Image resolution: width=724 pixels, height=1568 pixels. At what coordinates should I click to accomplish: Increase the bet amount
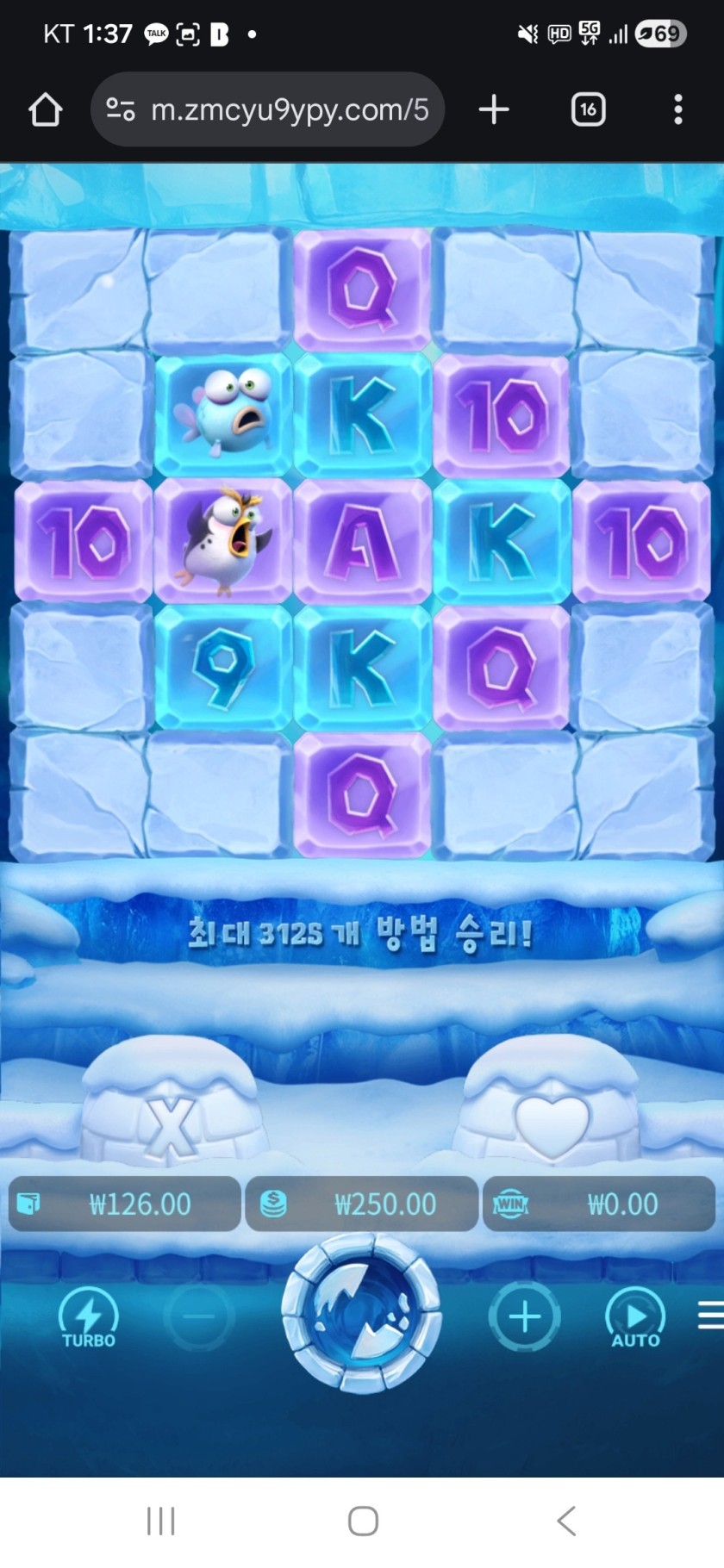pos(524,1316)
